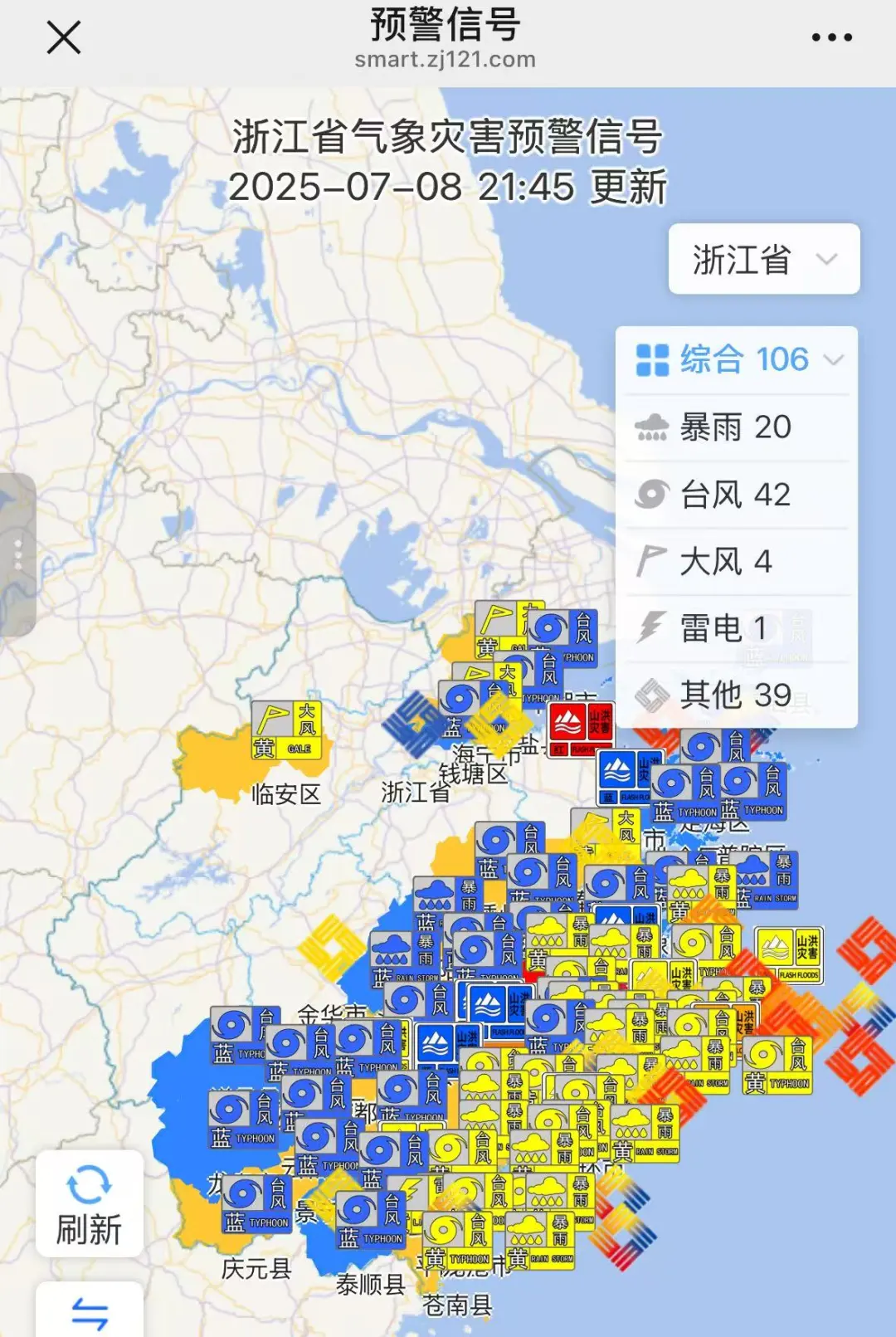Pull out the left edge side handle
The image size is (896, 1337).
[x=17, y=554]
